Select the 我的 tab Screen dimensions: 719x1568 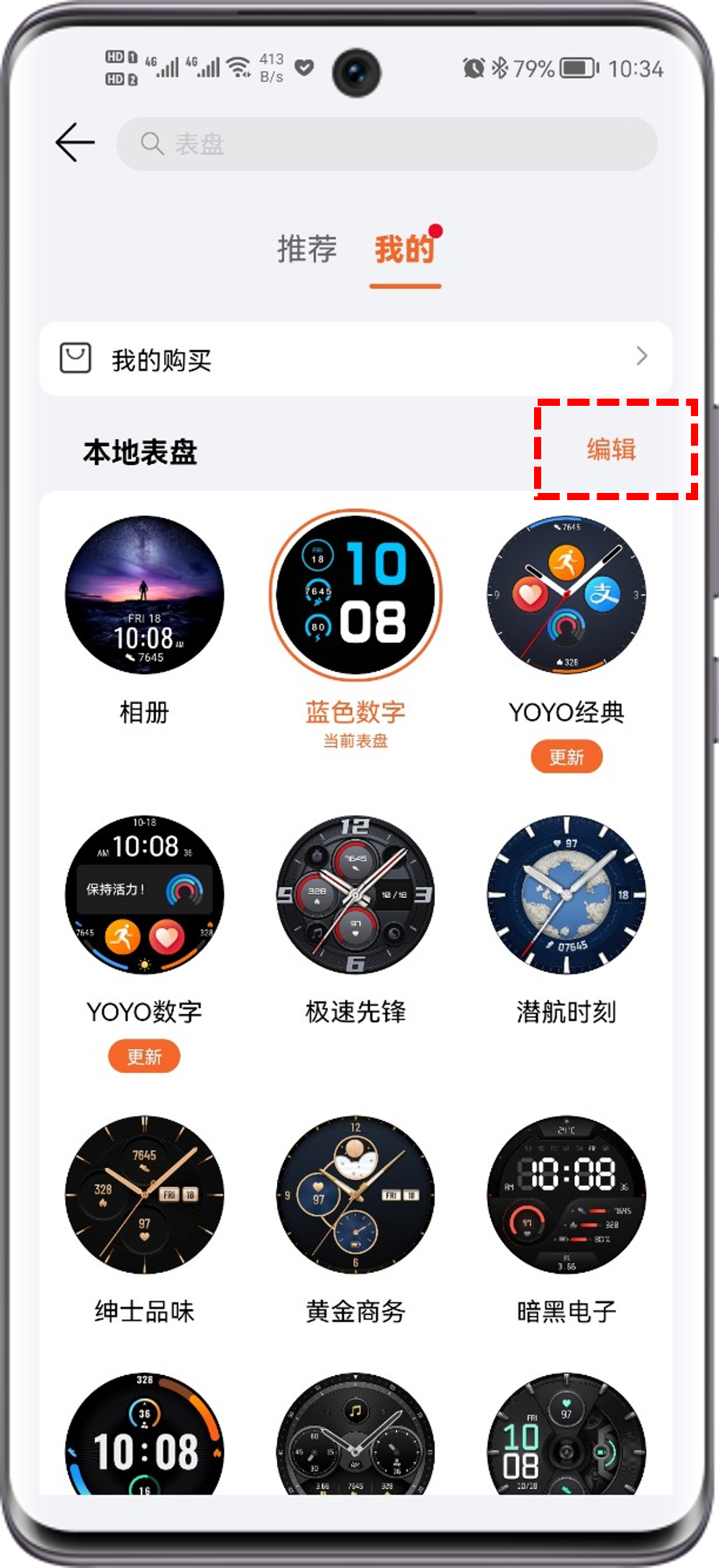[x=404, y=249]
